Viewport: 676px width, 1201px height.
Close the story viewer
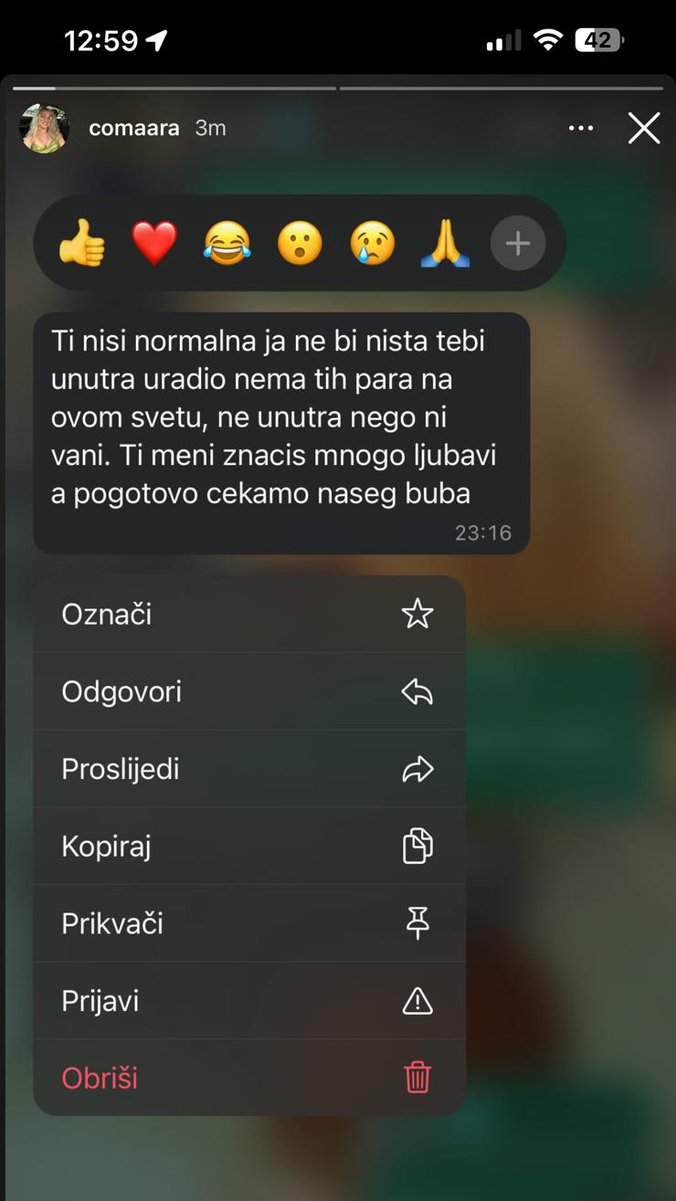pos(643,128)
